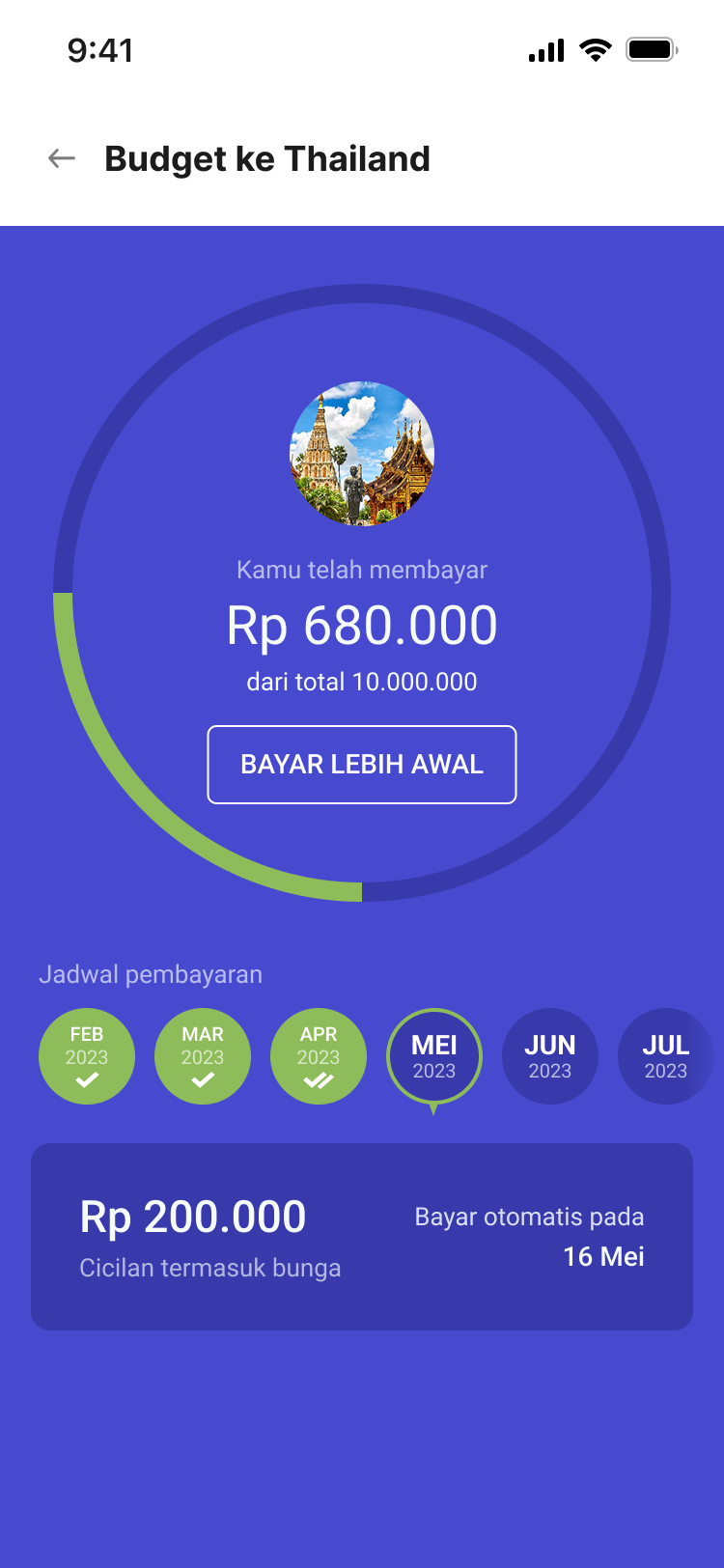This screenshot has height=1568, width=724.
Task: Select the MAR 2023 payment month
Action: coord(203,1056)
